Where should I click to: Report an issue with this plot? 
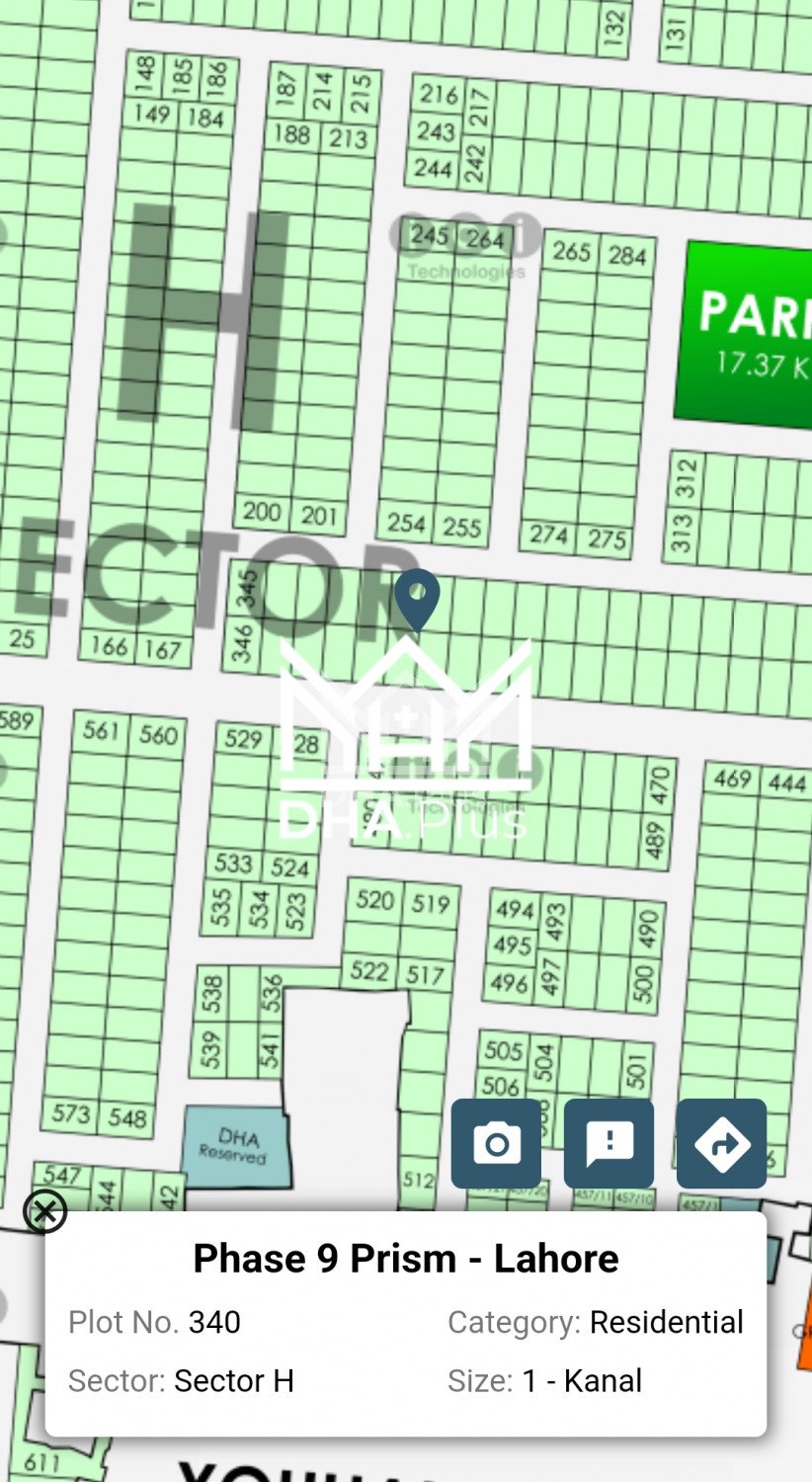click(x=609, y=1143)
